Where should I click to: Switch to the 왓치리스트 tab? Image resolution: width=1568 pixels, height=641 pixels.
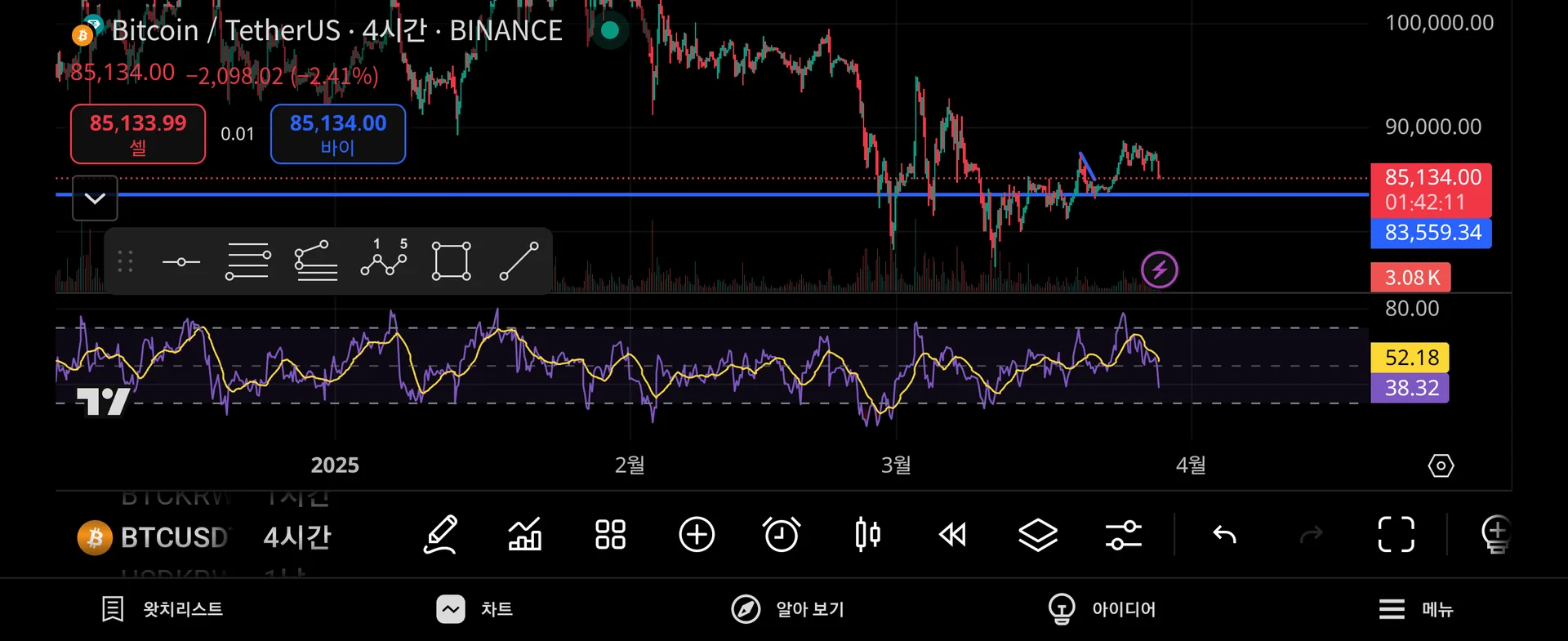tap(163, 609)
